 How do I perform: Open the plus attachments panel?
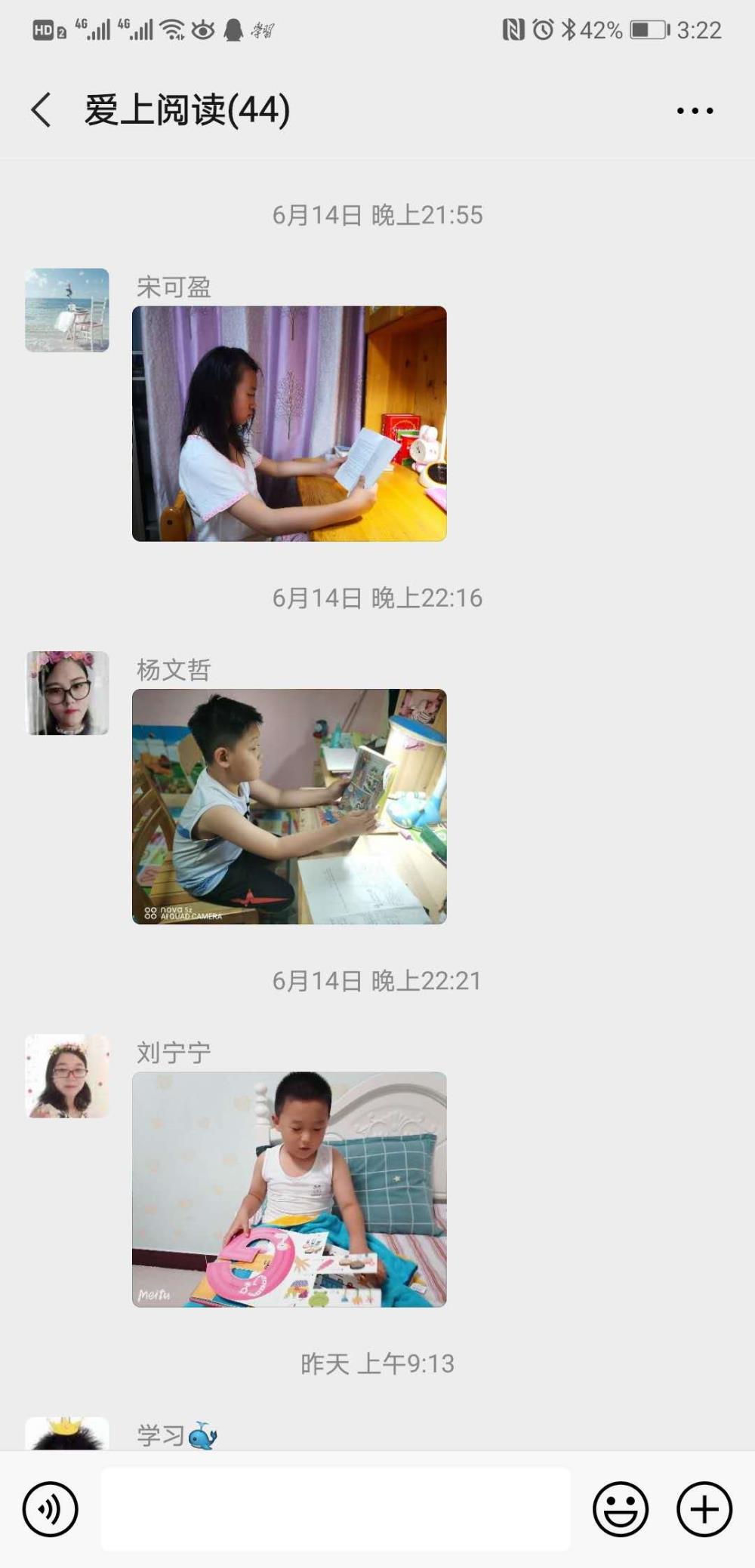click(x=704, y=1509)
